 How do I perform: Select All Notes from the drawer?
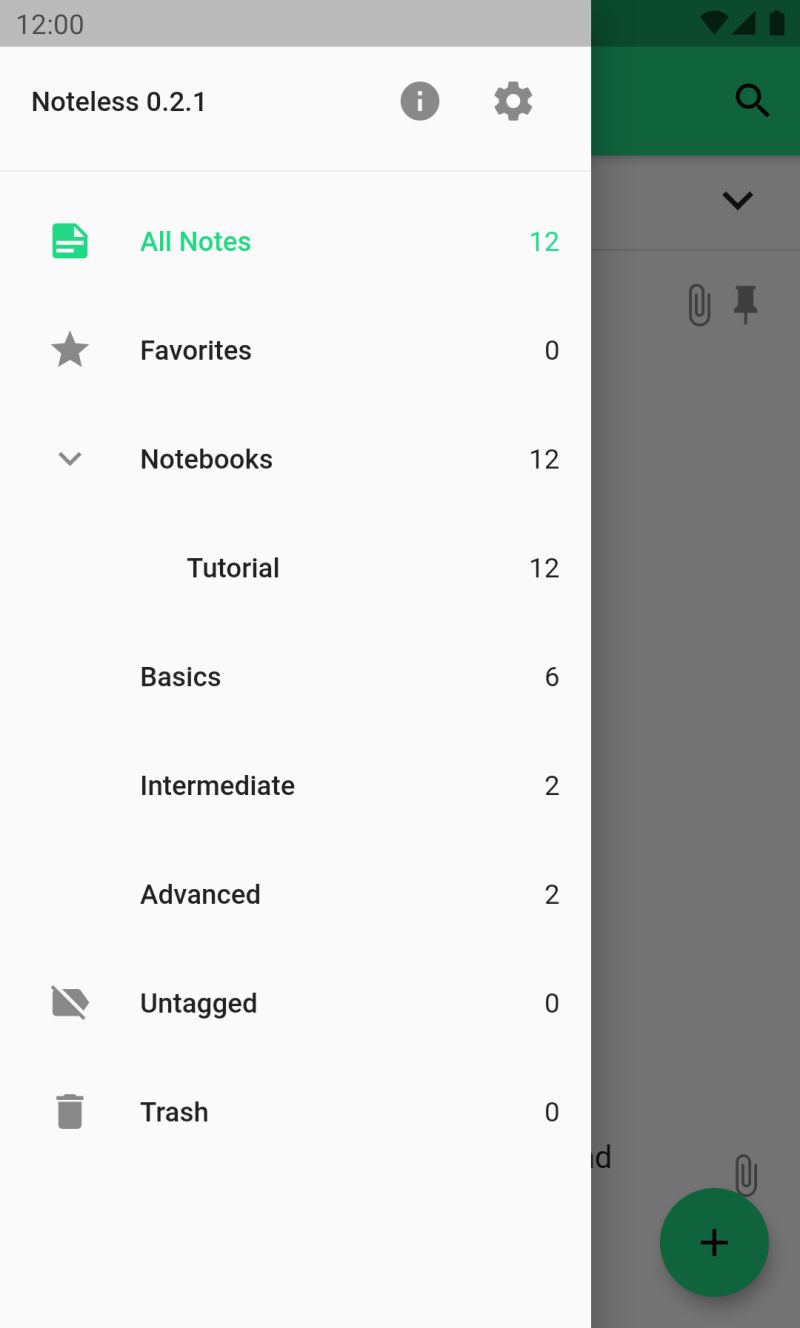coord(195,240)
